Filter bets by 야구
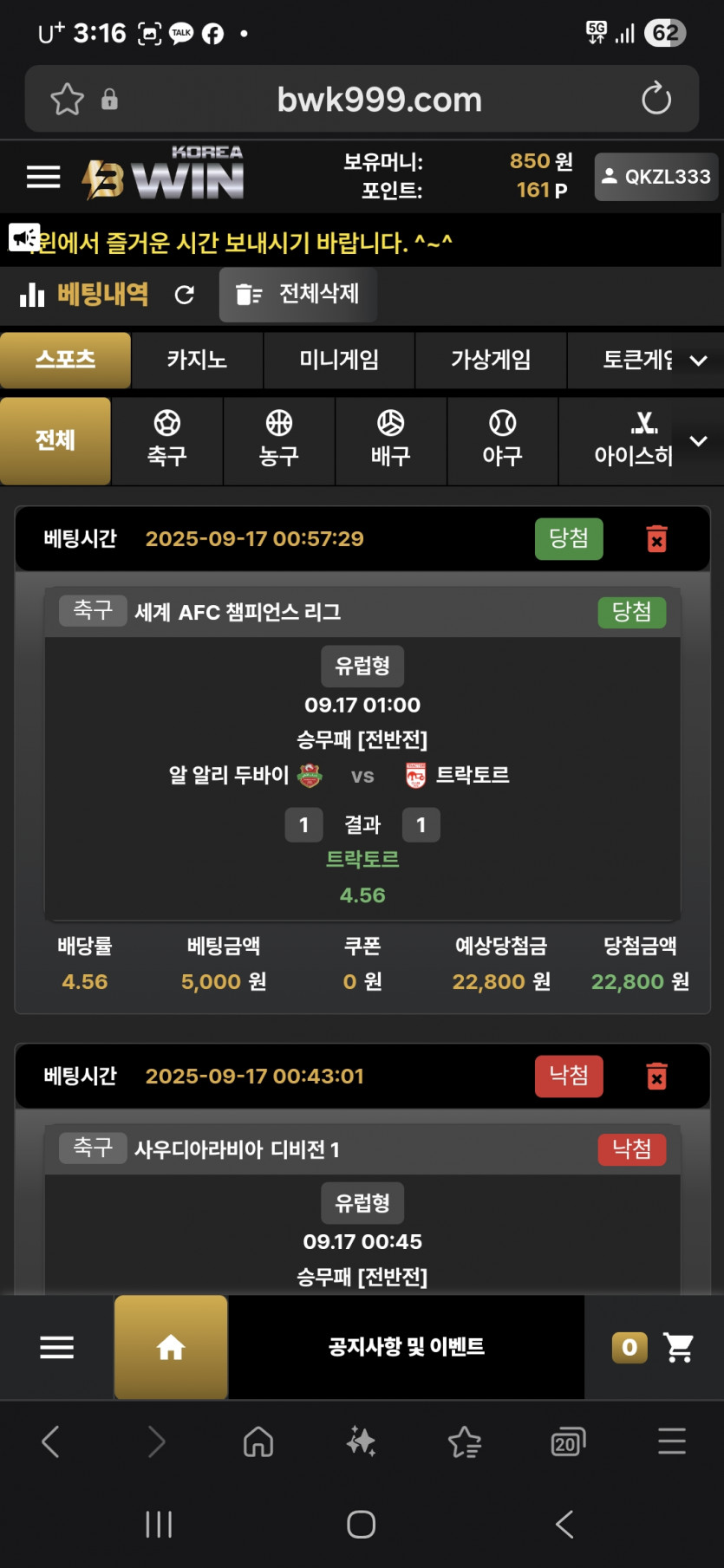The image size is (724, 1568). point(502,439)
